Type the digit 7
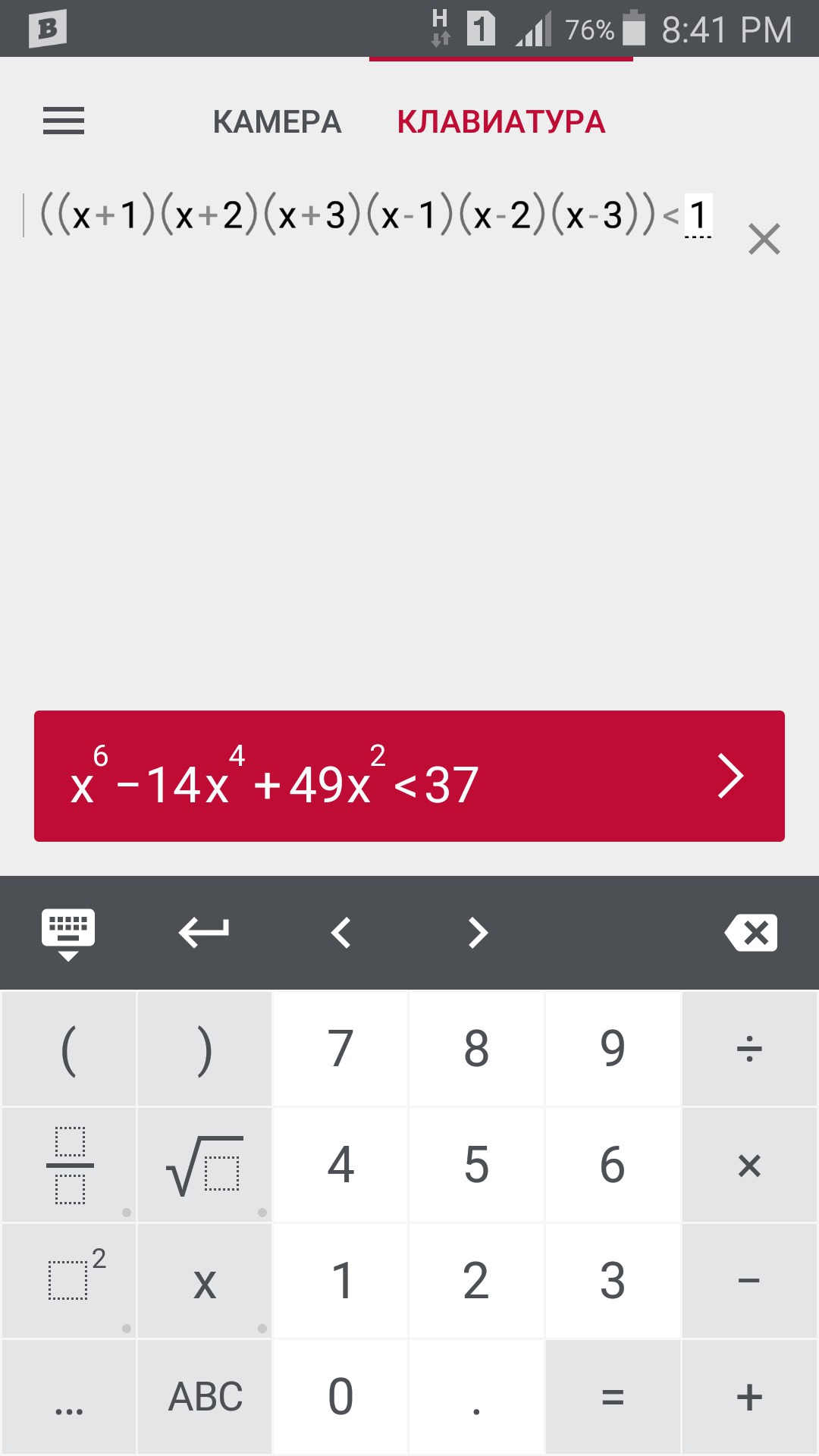Image resolution: width=819 pixels, height=1456 pixels. [x=340, y=1049]
